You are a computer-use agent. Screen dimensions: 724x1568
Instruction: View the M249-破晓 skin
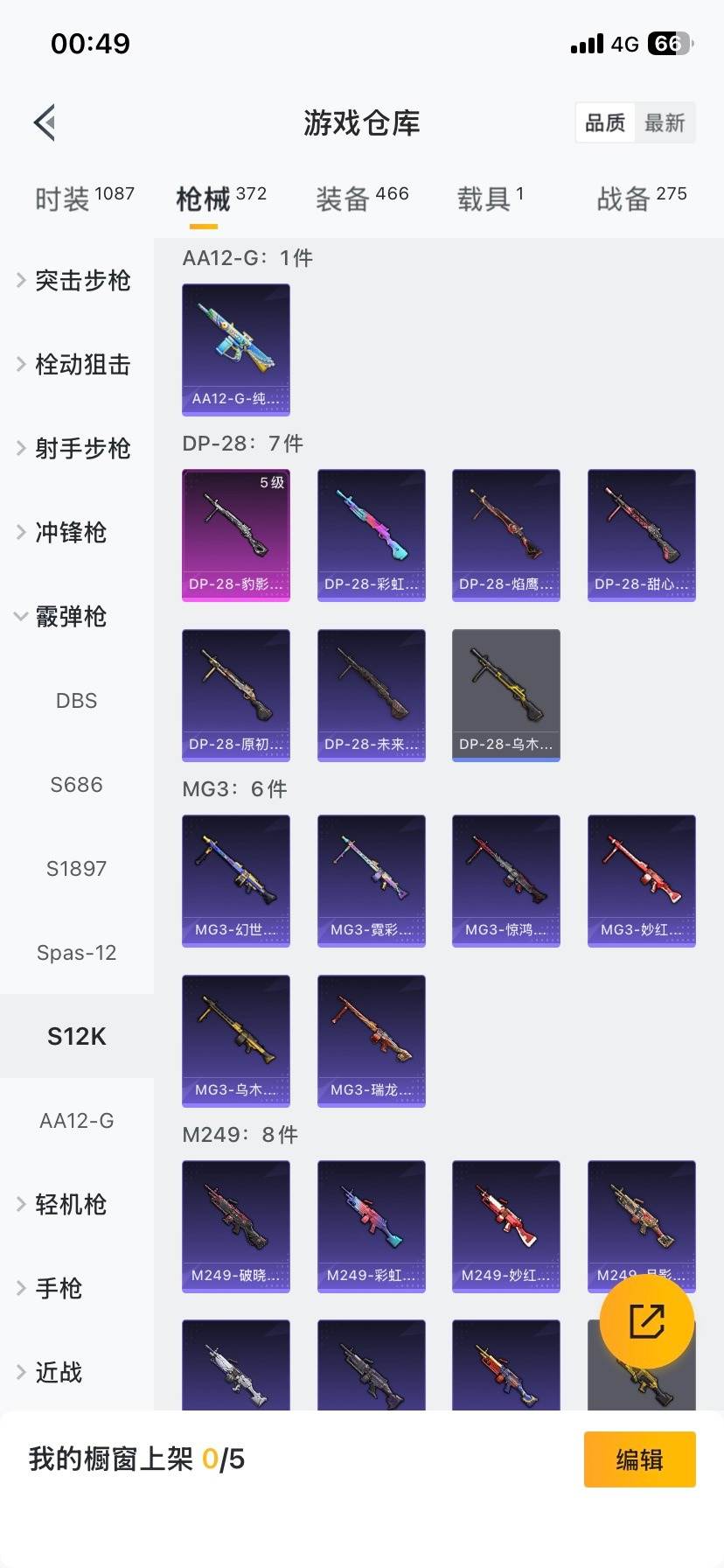[236, 1226]
